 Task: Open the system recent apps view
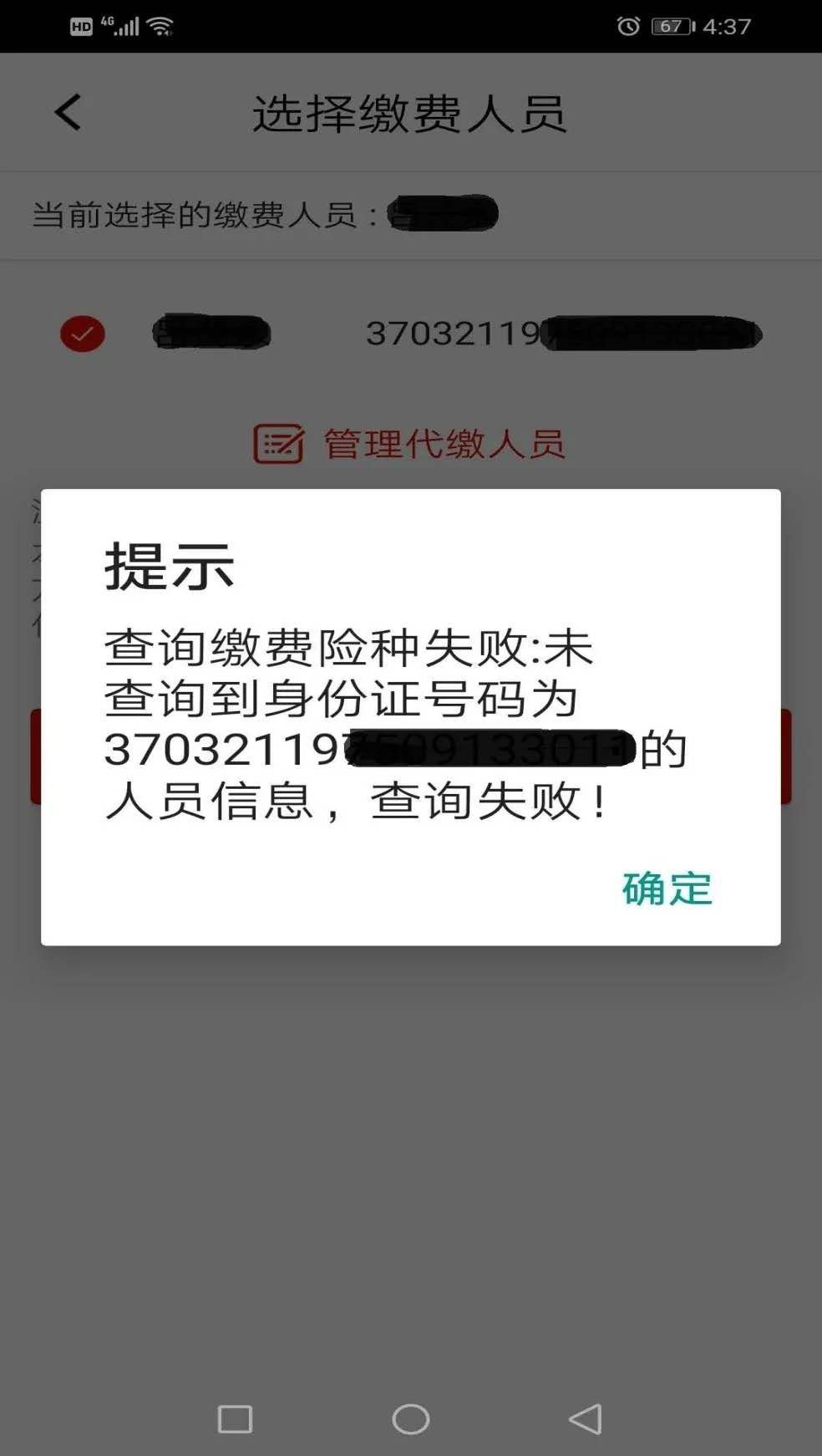click(235, 1418)
